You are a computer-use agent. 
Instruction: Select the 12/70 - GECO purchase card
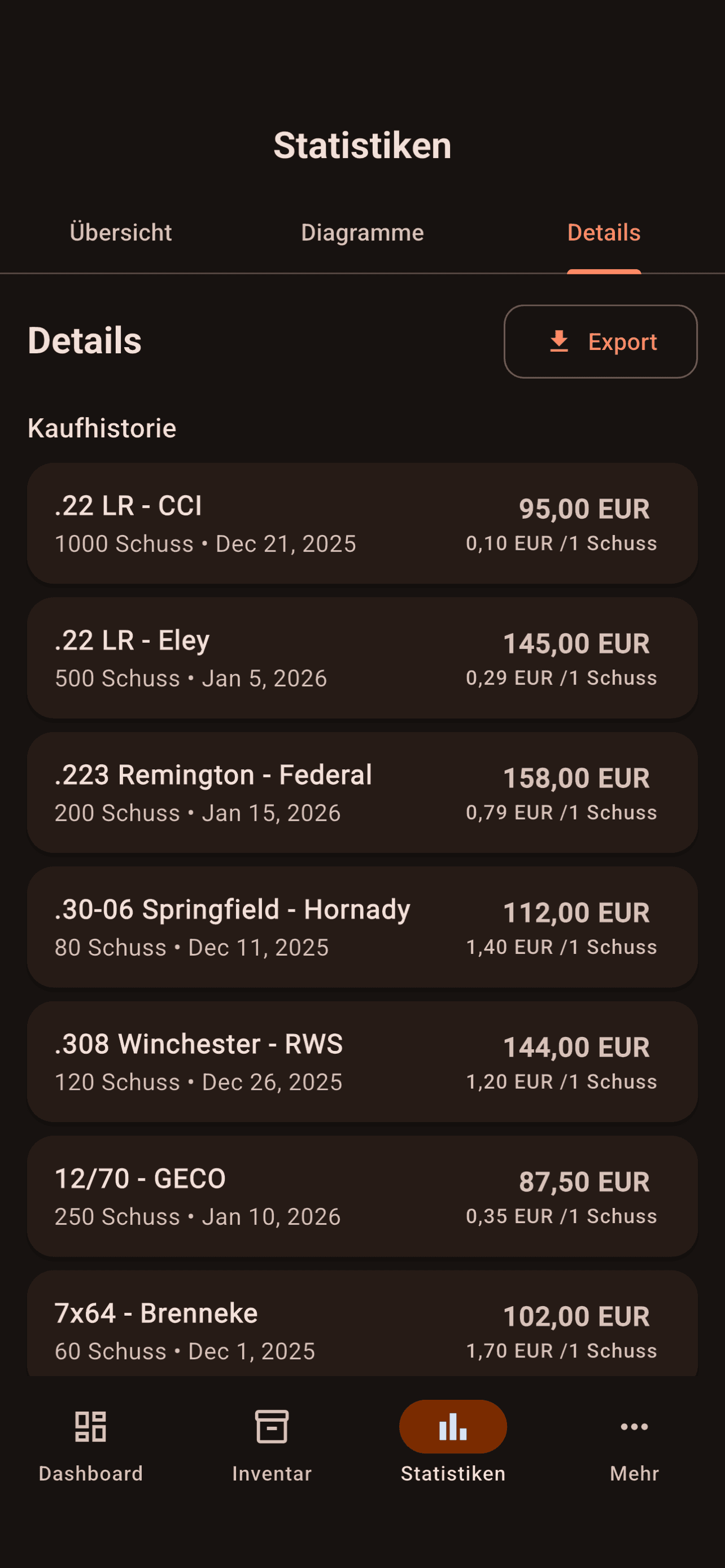pos(363,1195)
